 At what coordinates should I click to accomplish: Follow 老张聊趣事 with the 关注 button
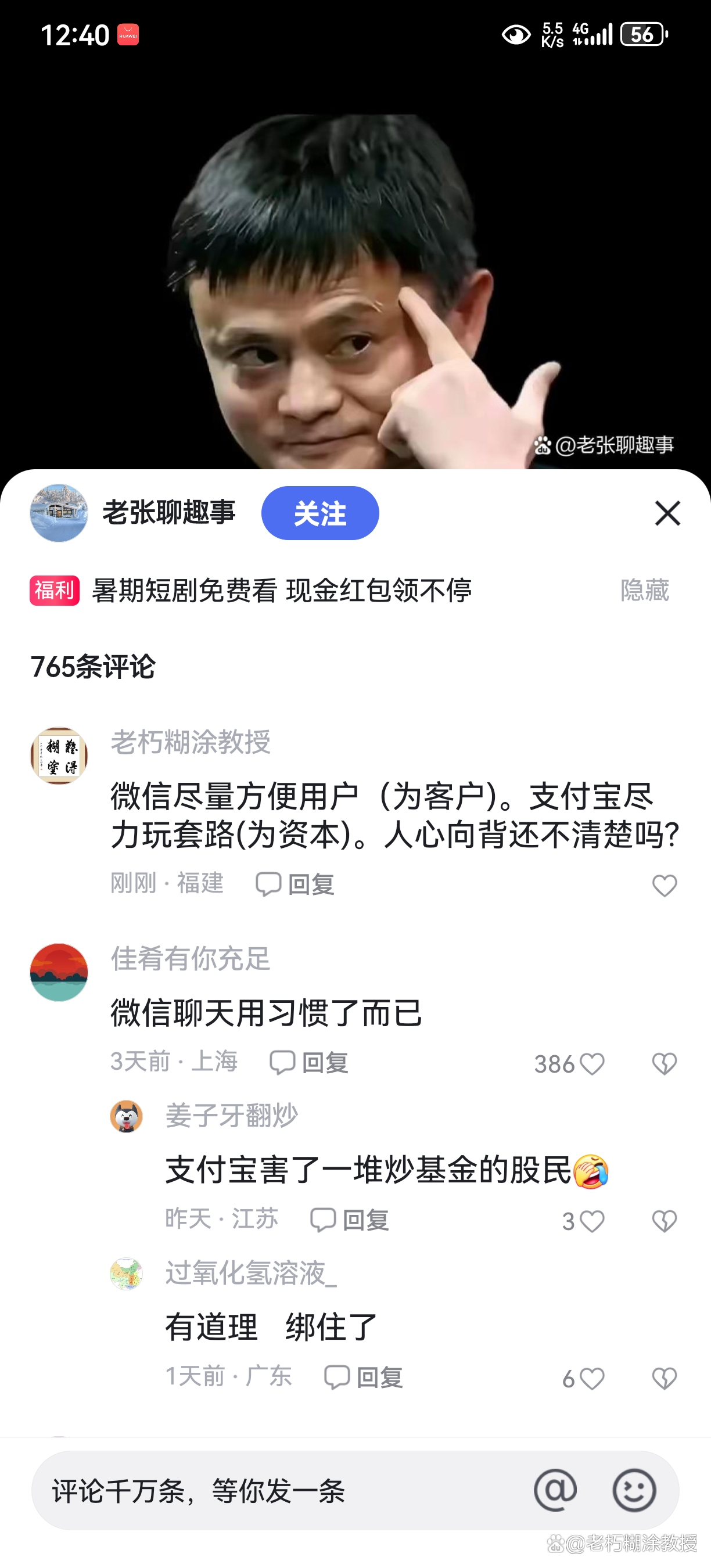(x=320, y=513)
